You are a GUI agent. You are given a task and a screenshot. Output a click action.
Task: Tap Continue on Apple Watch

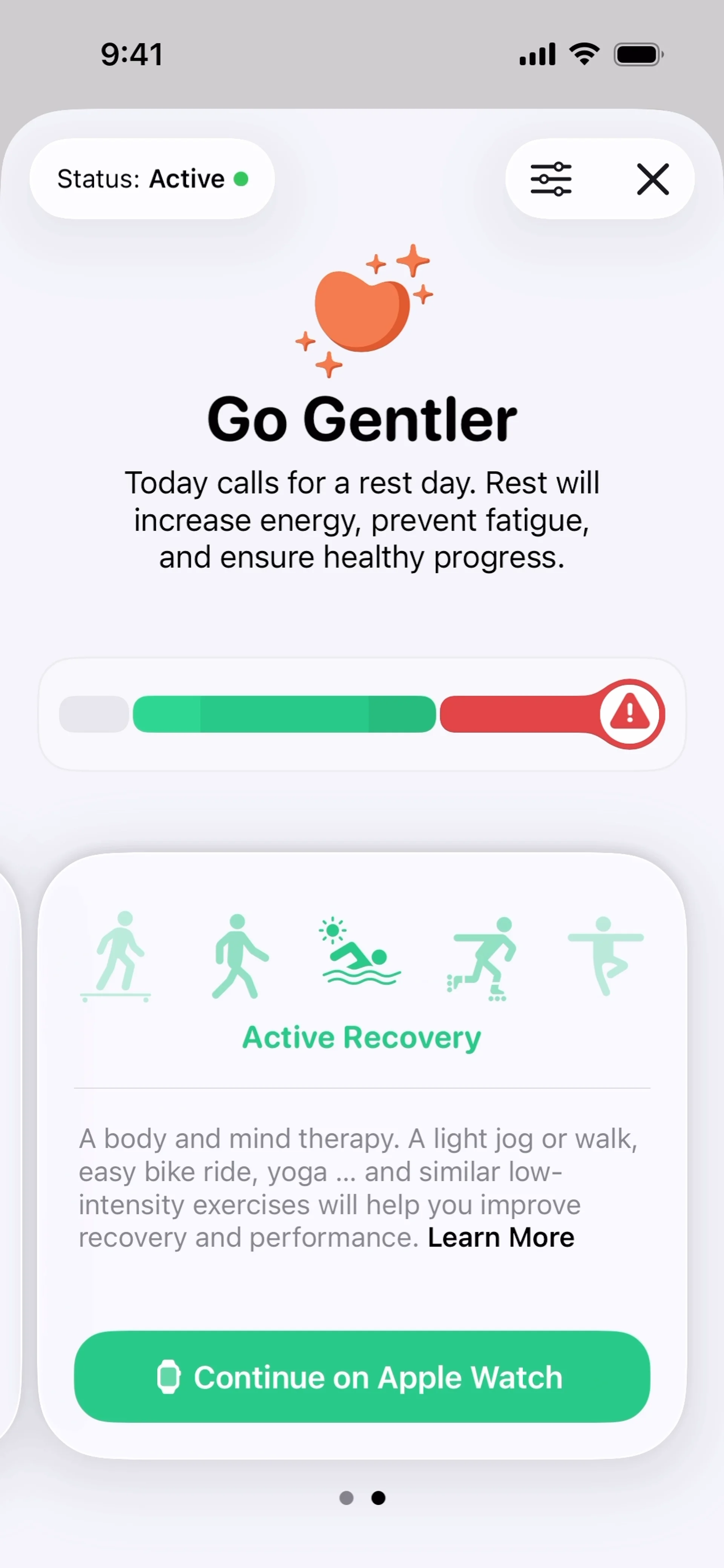point(362,1377)
